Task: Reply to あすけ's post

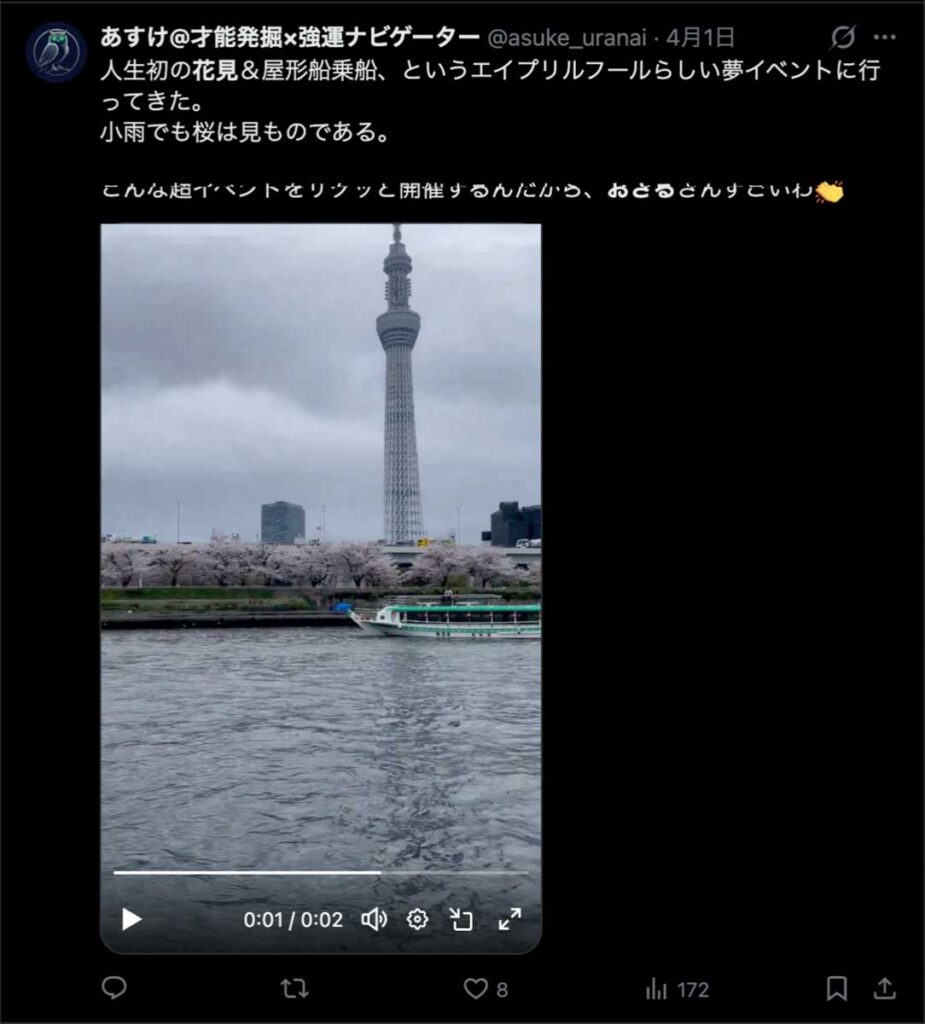Action: tap(115, 989)
